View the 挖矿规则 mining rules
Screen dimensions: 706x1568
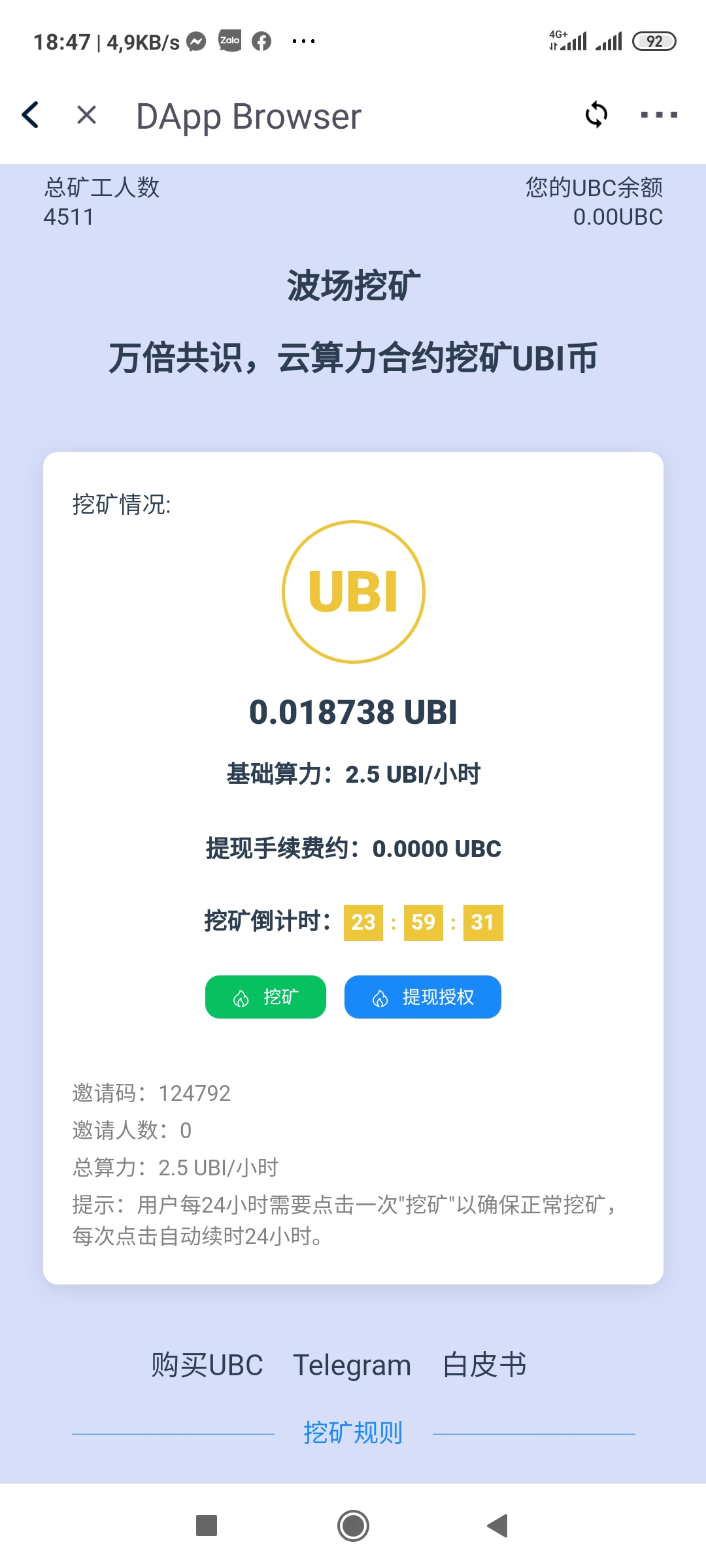click(x=353, y=1433)
